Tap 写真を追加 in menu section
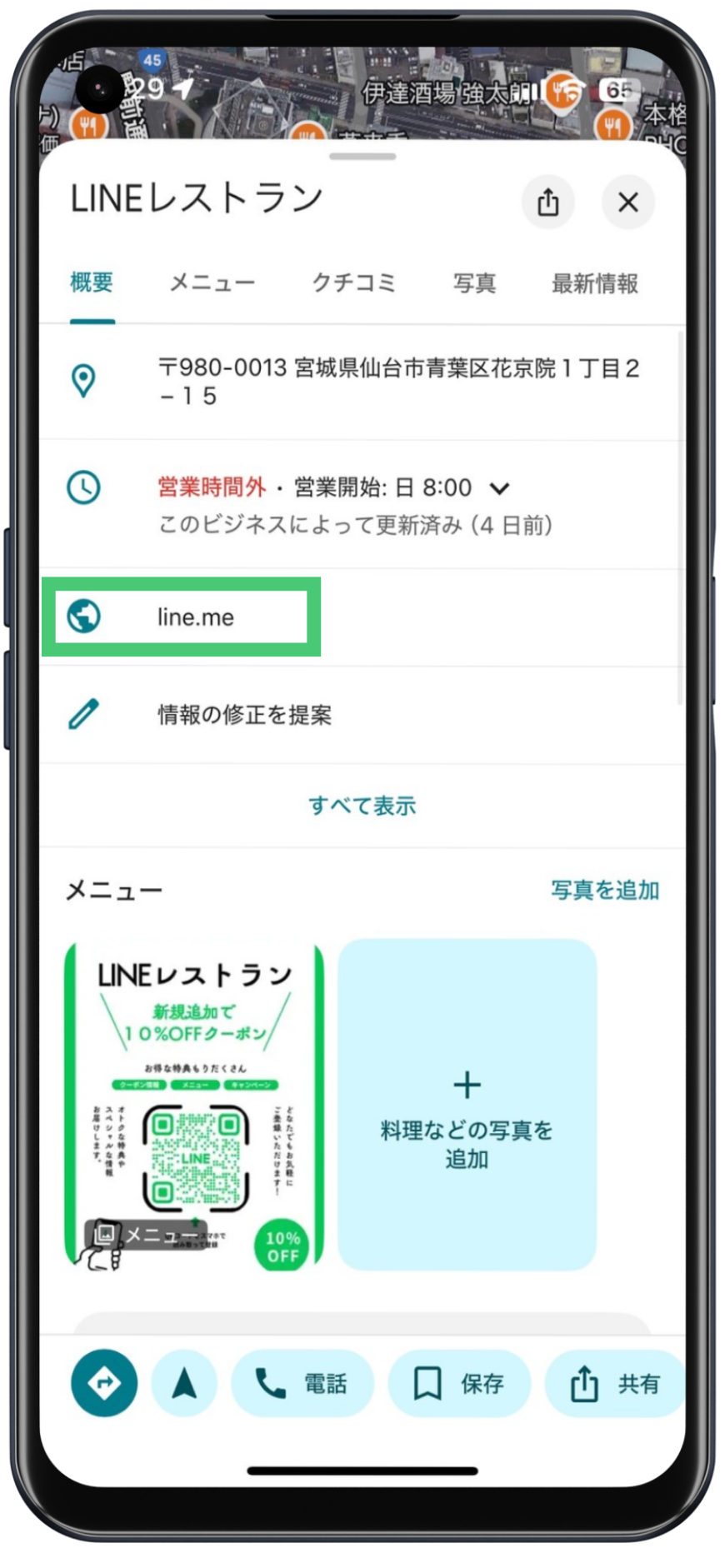This screenshot has height=1568, width=725. 604,890
